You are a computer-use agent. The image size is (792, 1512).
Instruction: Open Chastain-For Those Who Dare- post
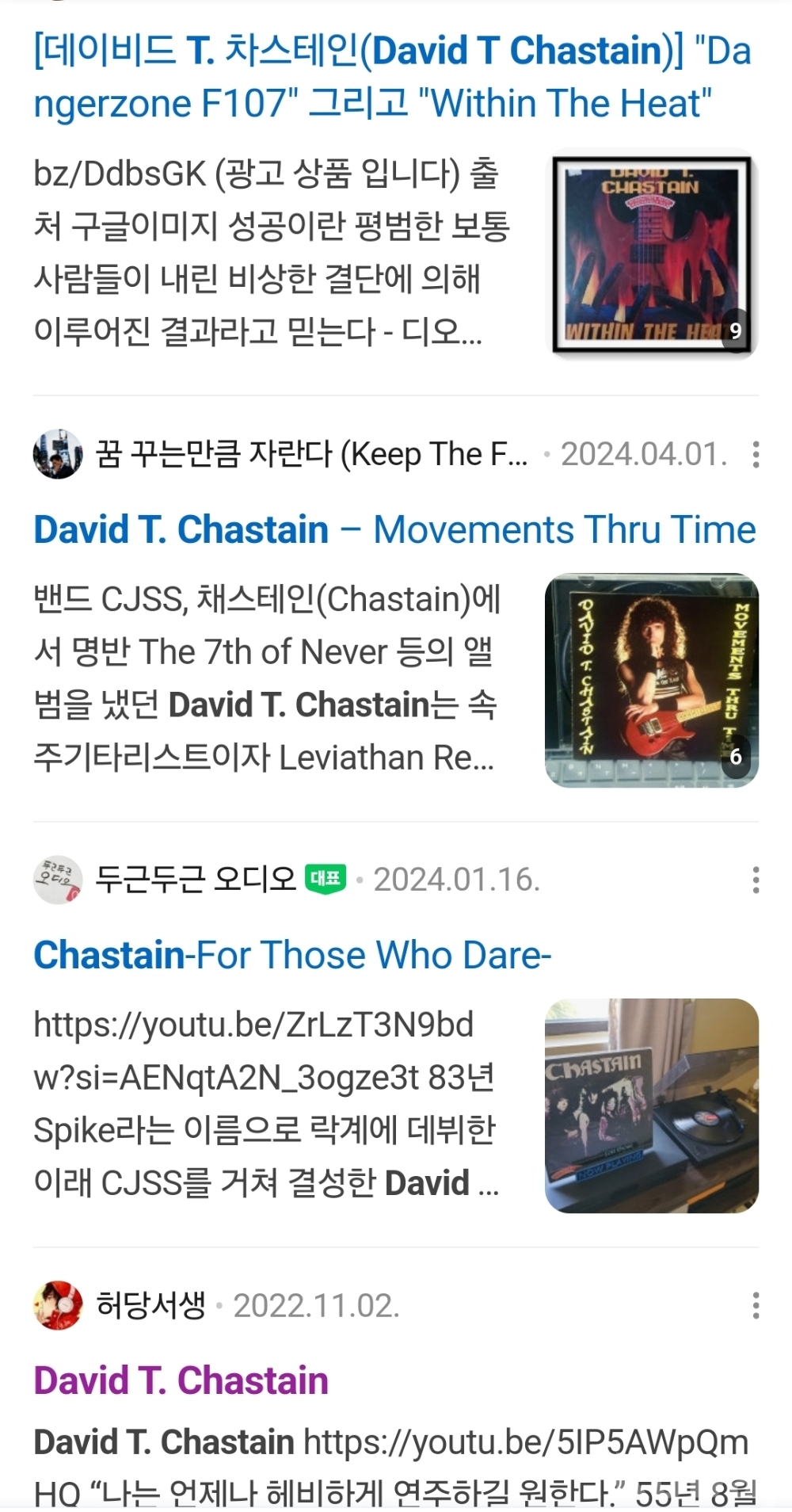(292, 955)
